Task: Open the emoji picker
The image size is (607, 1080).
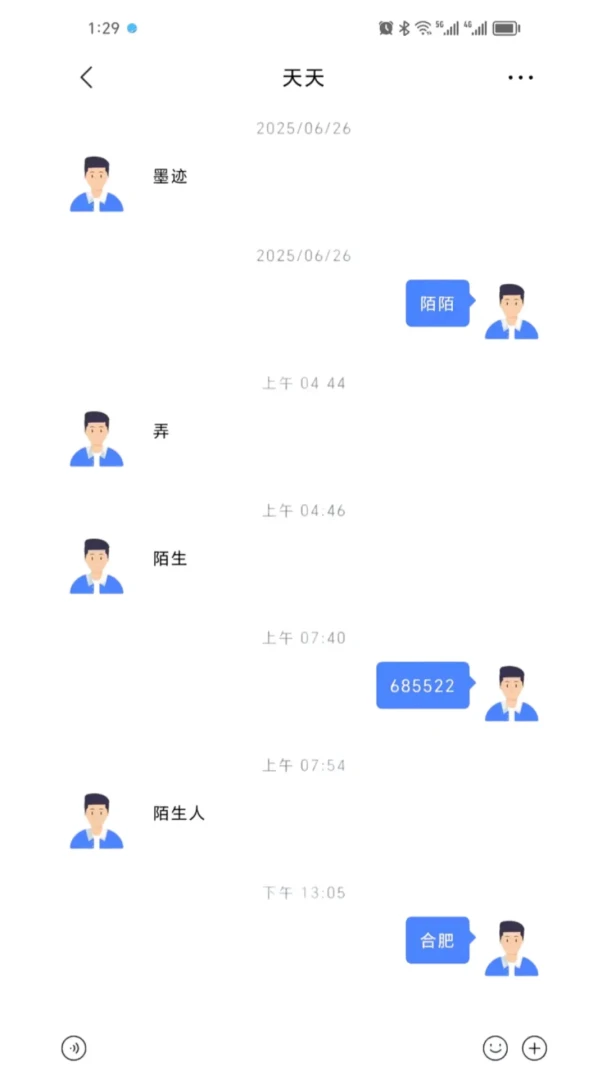Action: coord(495,1048)
